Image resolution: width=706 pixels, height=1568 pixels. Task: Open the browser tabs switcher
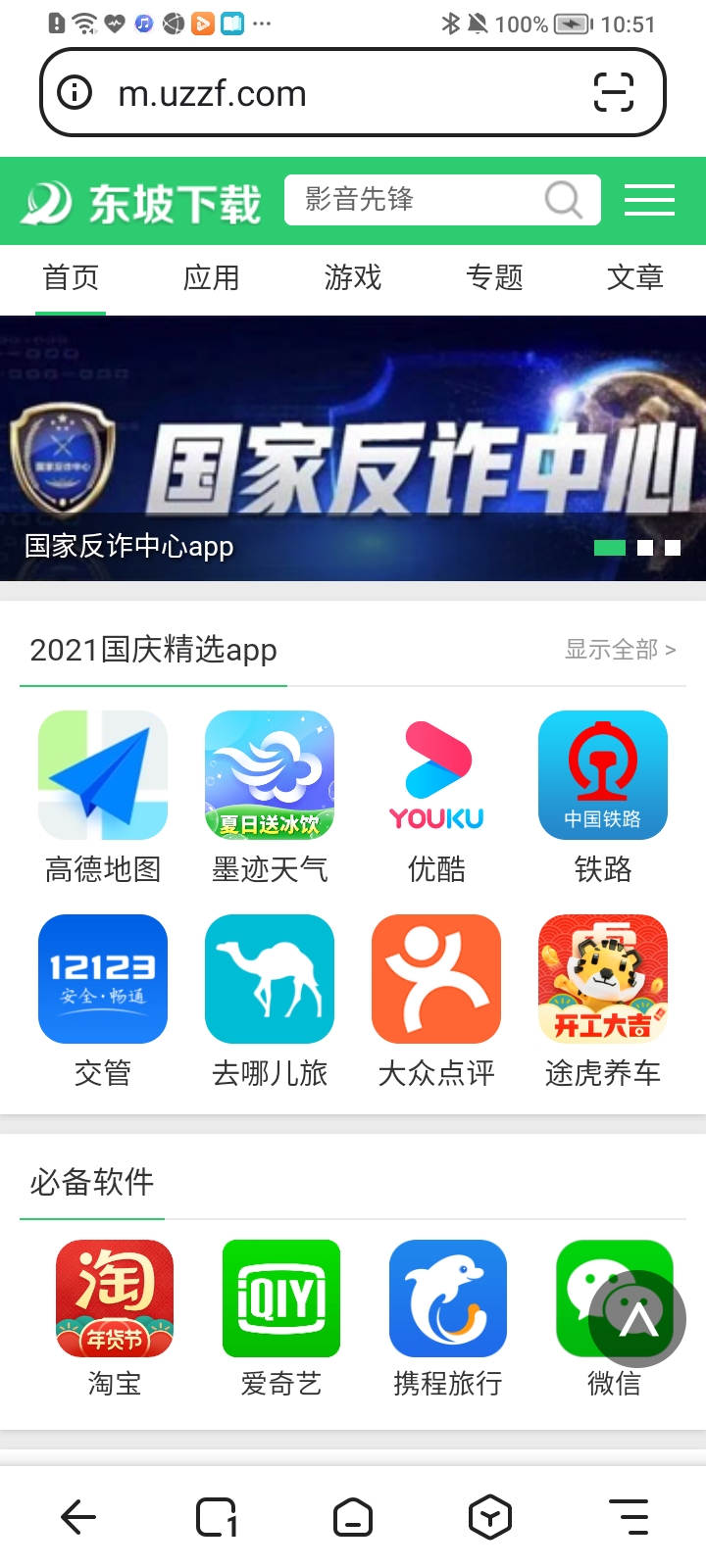coord(216,1518)
